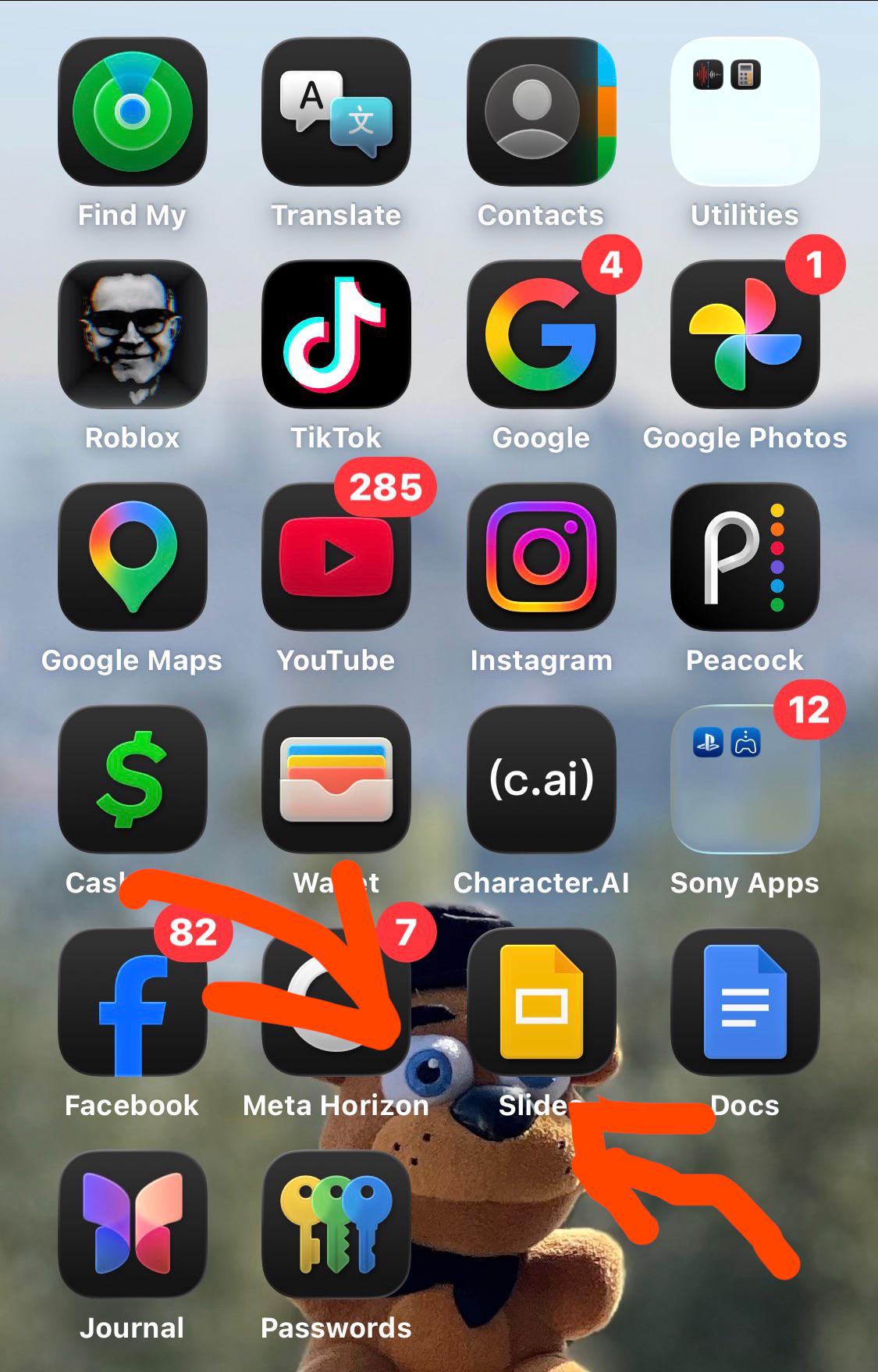The width and height of the screenshot is (878, 1372).
Task: Open the Utilities folder
Action: coord(745,112)
